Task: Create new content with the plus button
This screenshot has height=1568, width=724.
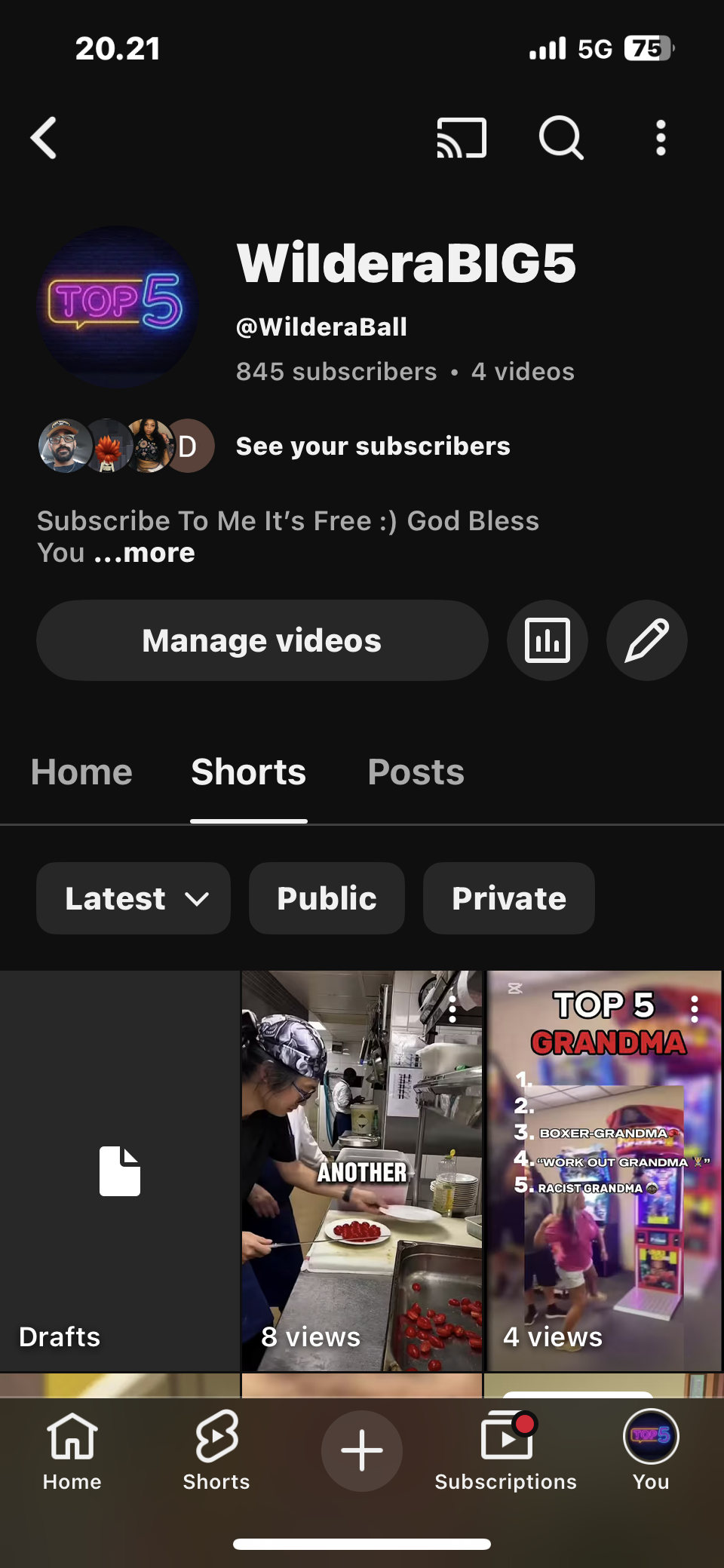Action: coord(362,1450)
